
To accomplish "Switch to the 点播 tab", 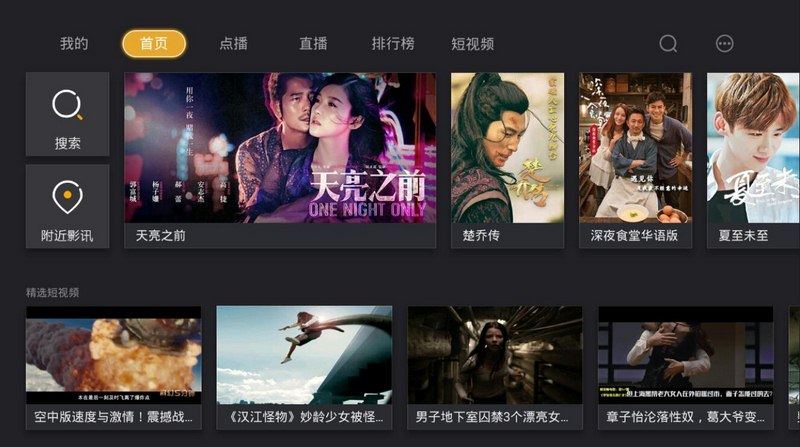I will coord(234,44).
